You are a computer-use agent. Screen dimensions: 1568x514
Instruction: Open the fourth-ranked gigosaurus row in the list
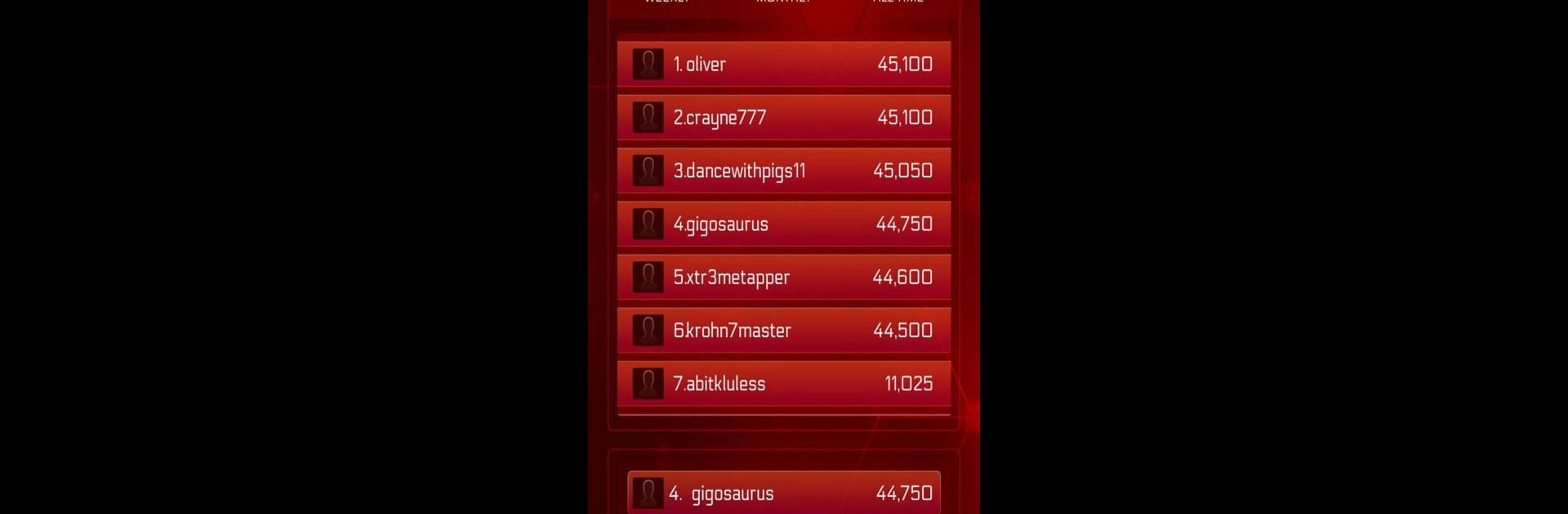(783, 224)
